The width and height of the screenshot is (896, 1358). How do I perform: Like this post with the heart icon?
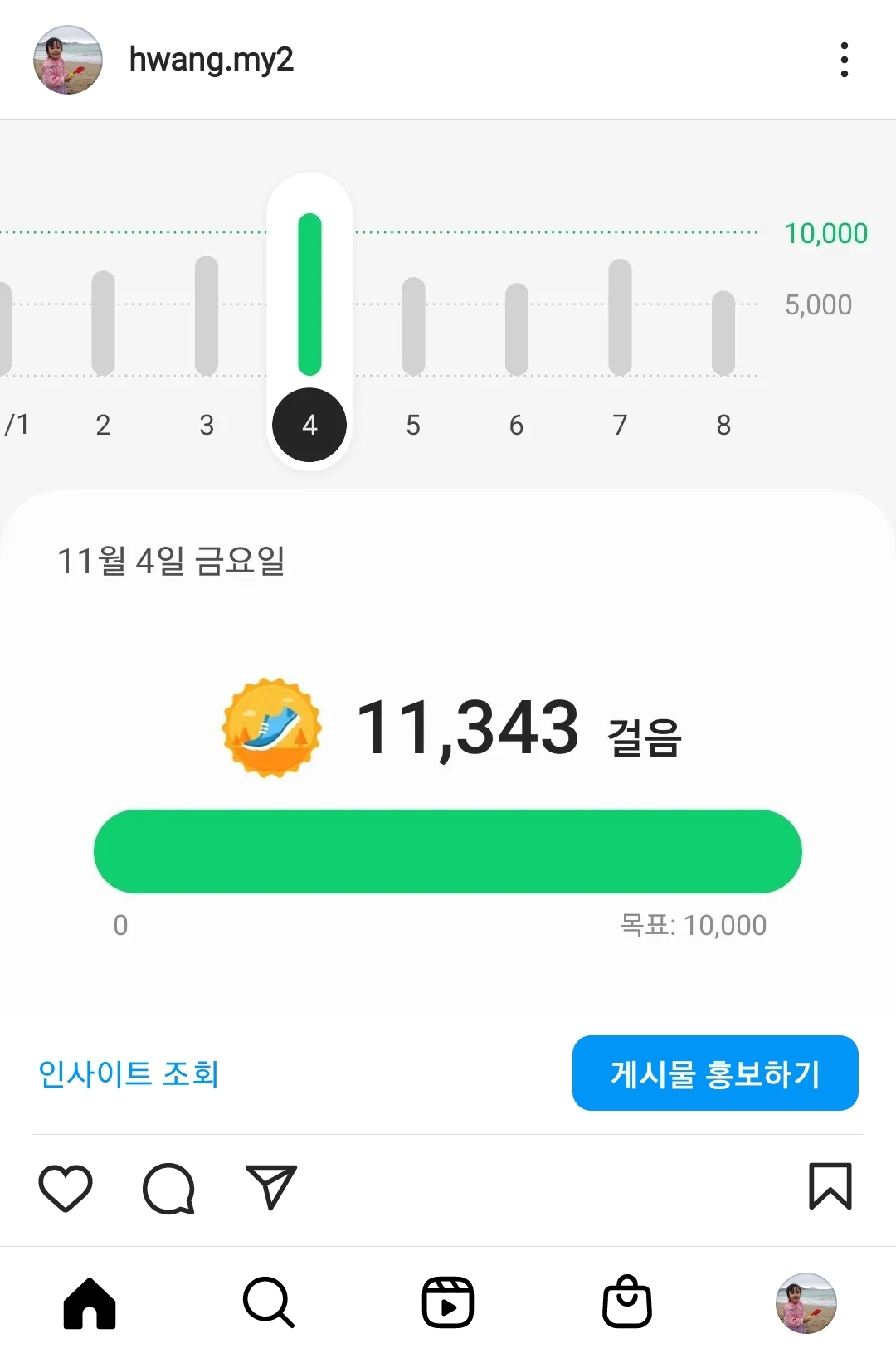coord(66,1188)
